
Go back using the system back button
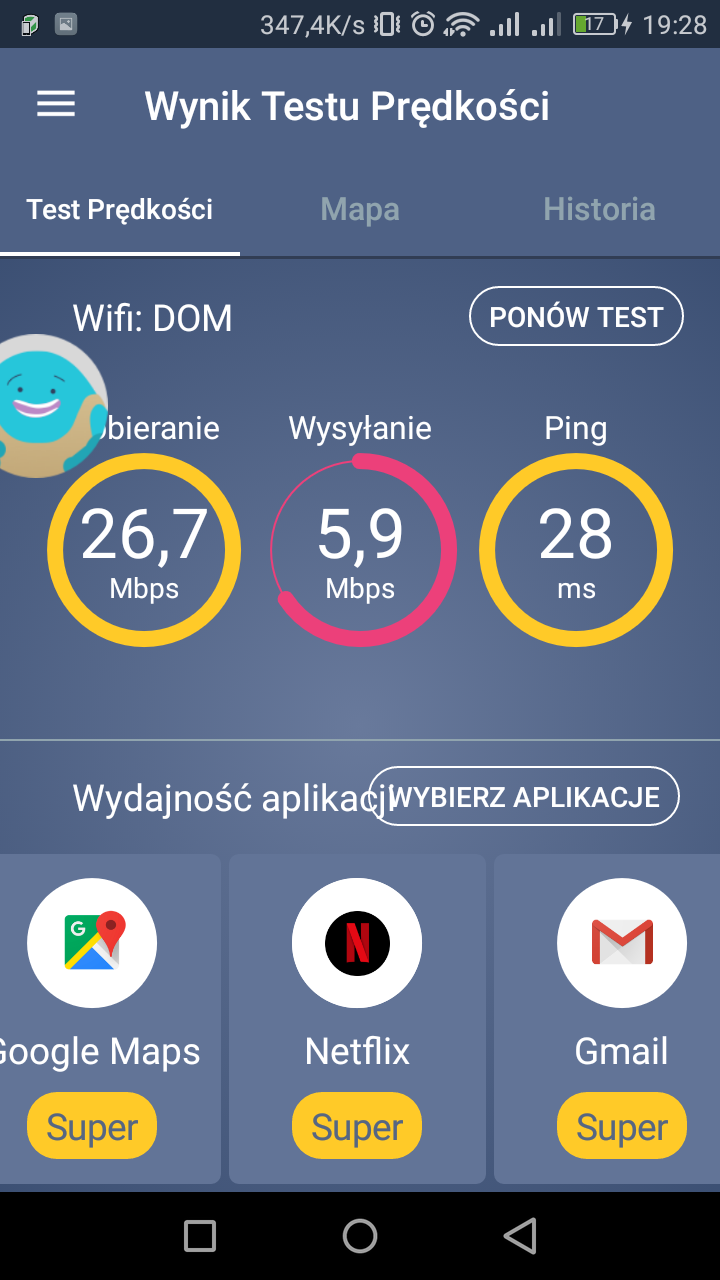520,1236
